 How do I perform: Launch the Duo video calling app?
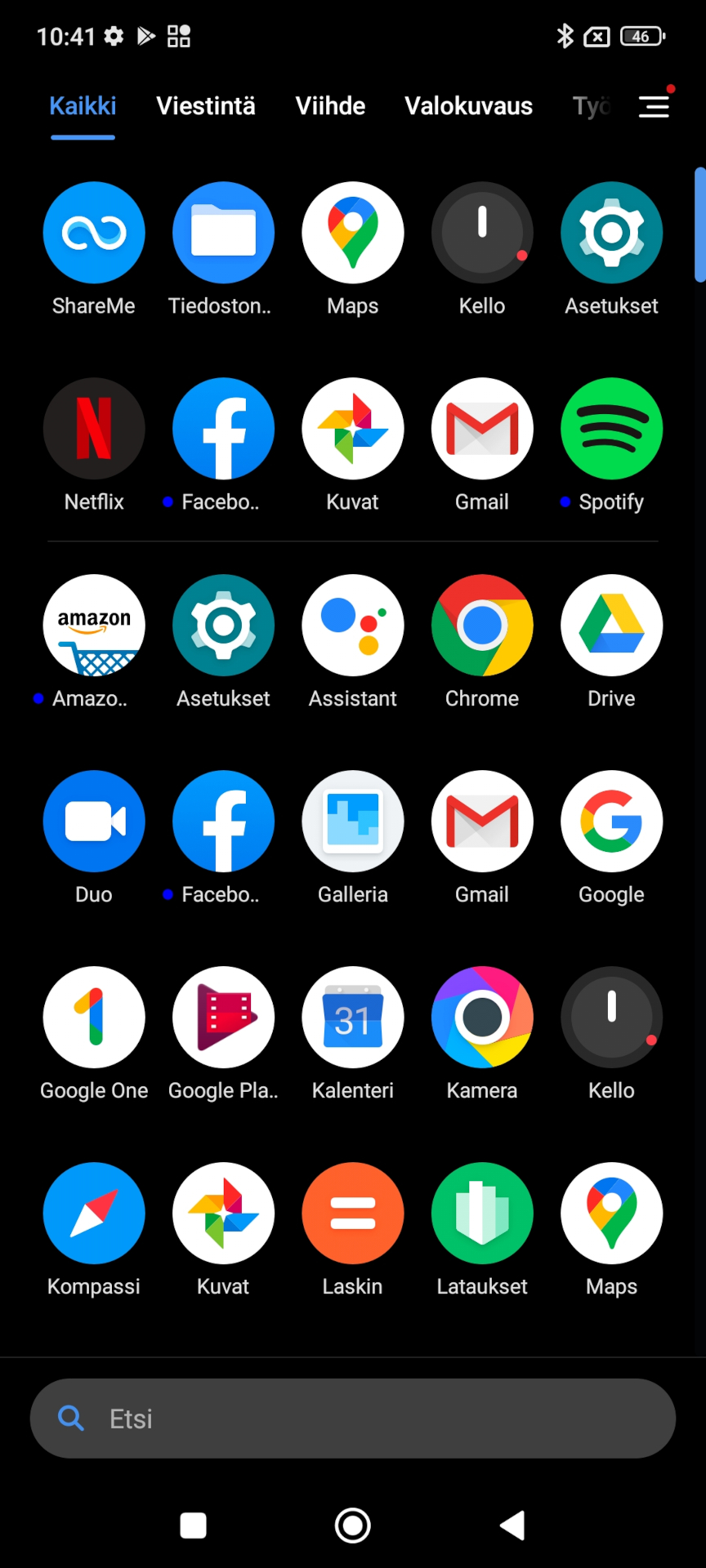click(94, 822)
